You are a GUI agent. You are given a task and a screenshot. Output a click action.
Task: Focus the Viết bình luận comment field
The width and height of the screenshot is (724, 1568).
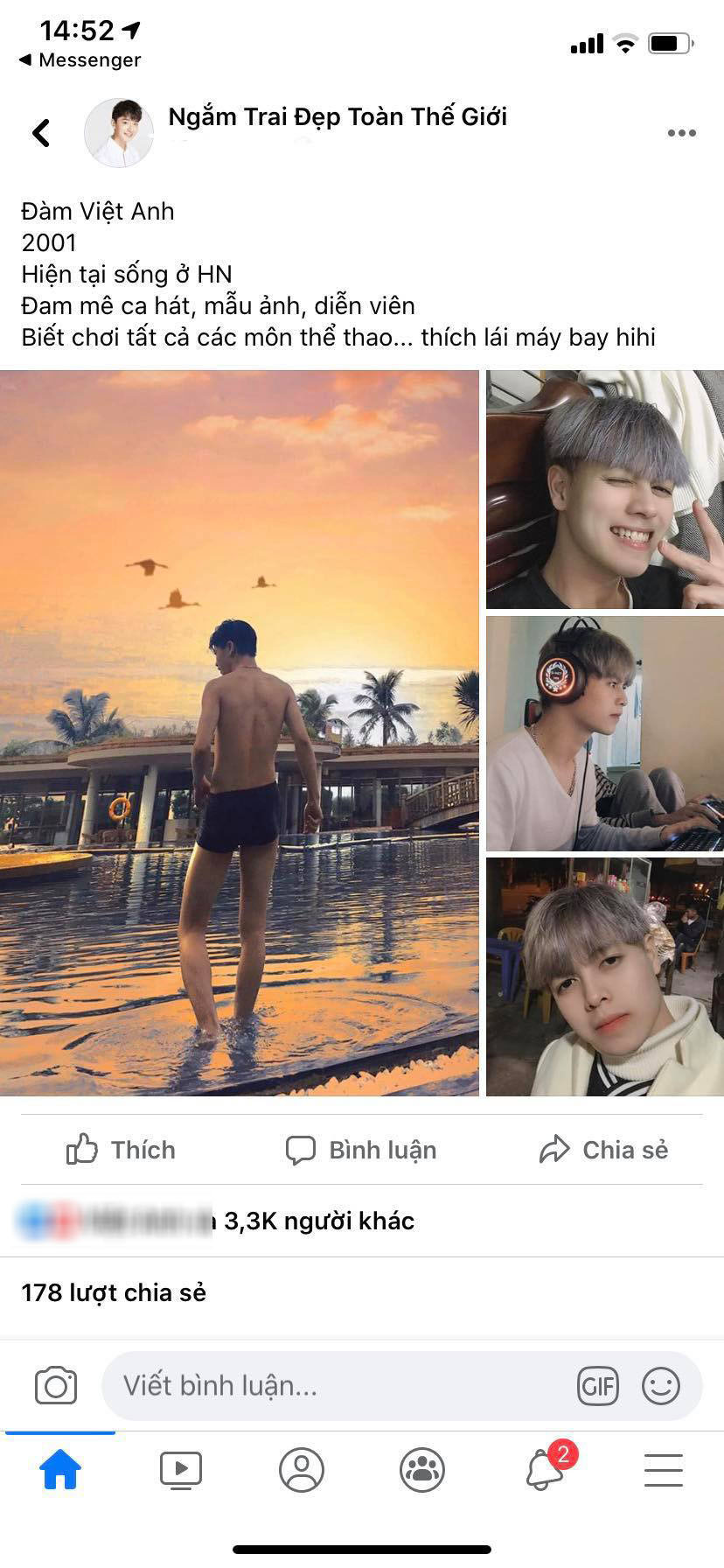[341, 1386]
